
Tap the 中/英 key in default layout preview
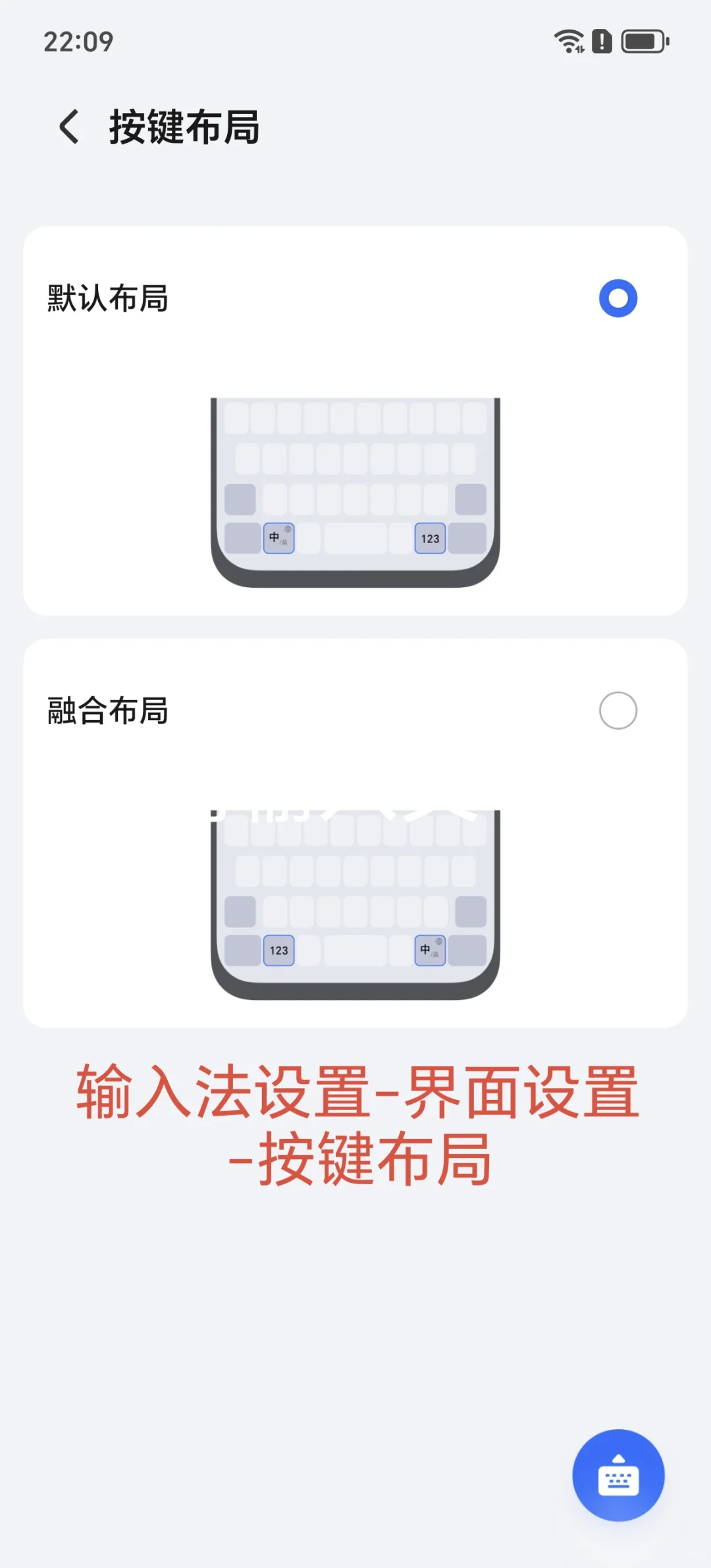[x=278, y=538]
